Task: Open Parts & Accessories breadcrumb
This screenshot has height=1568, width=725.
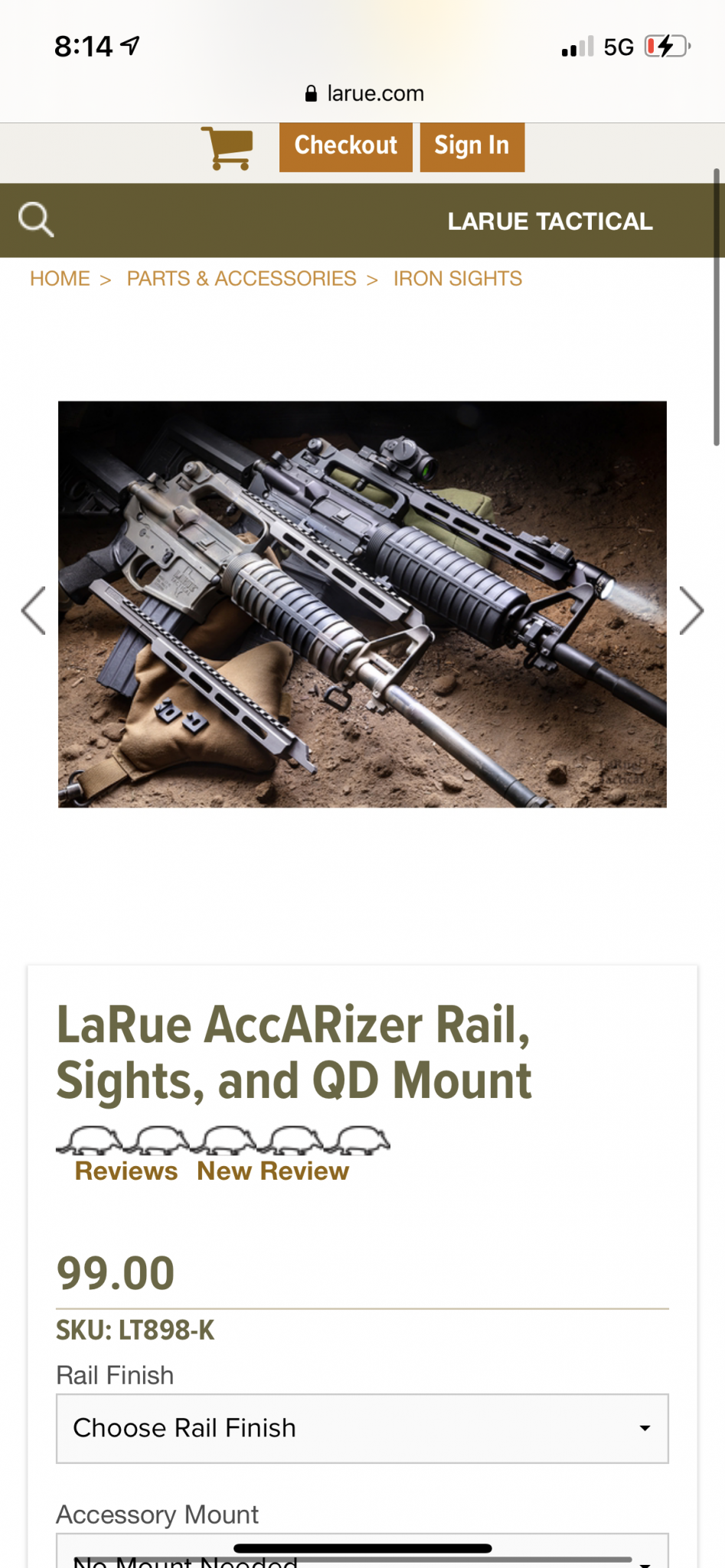Action: click(x=241, y=279)
